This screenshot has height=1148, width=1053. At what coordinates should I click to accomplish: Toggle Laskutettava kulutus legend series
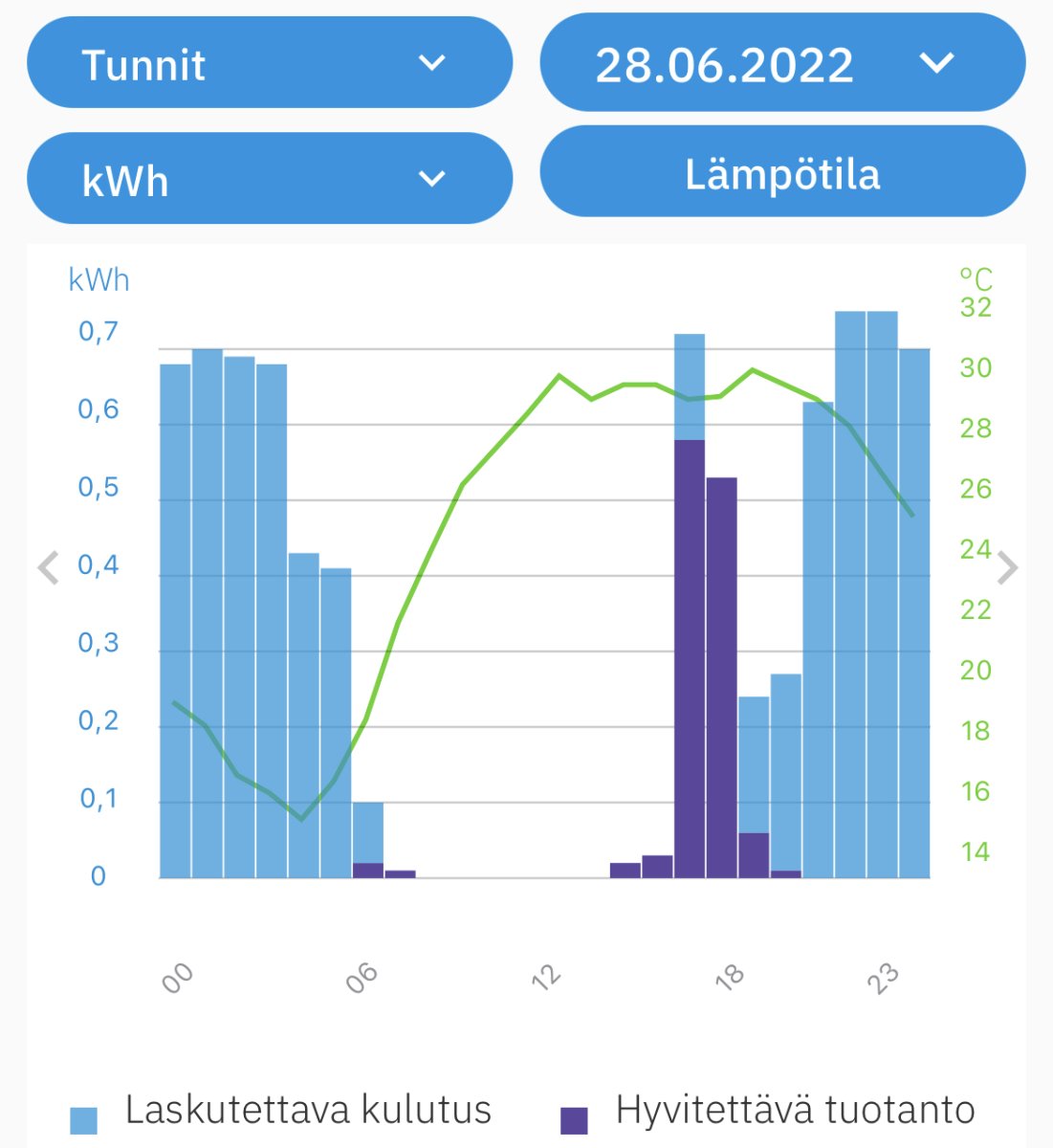click(x=281, y=1113)
